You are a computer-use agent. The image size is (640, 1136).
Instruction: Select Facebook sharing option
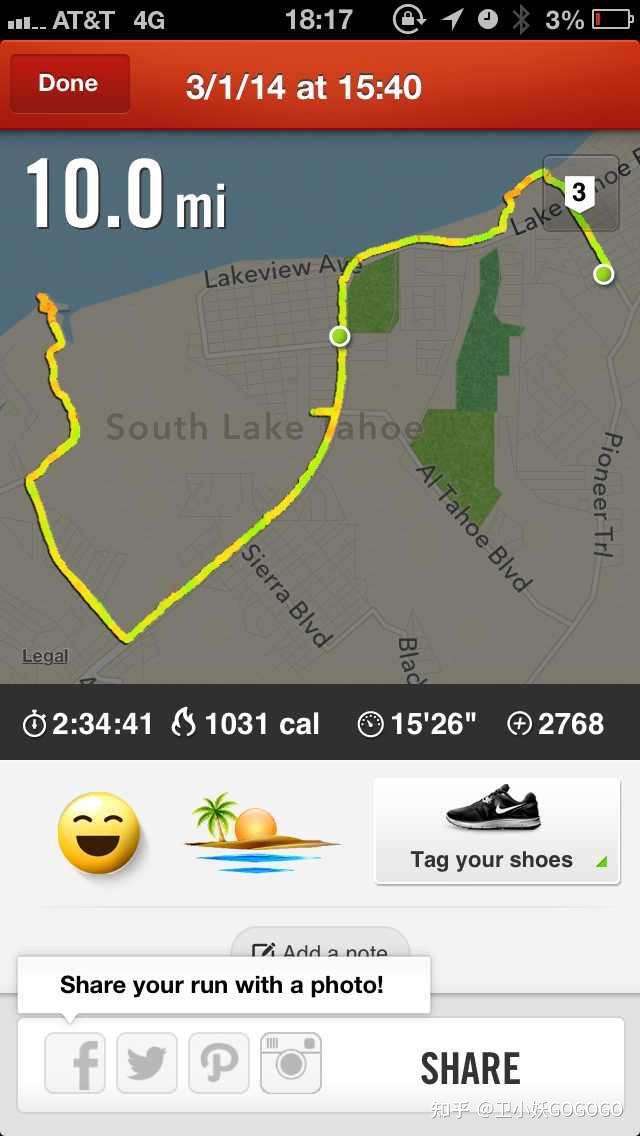point(75,1064)
